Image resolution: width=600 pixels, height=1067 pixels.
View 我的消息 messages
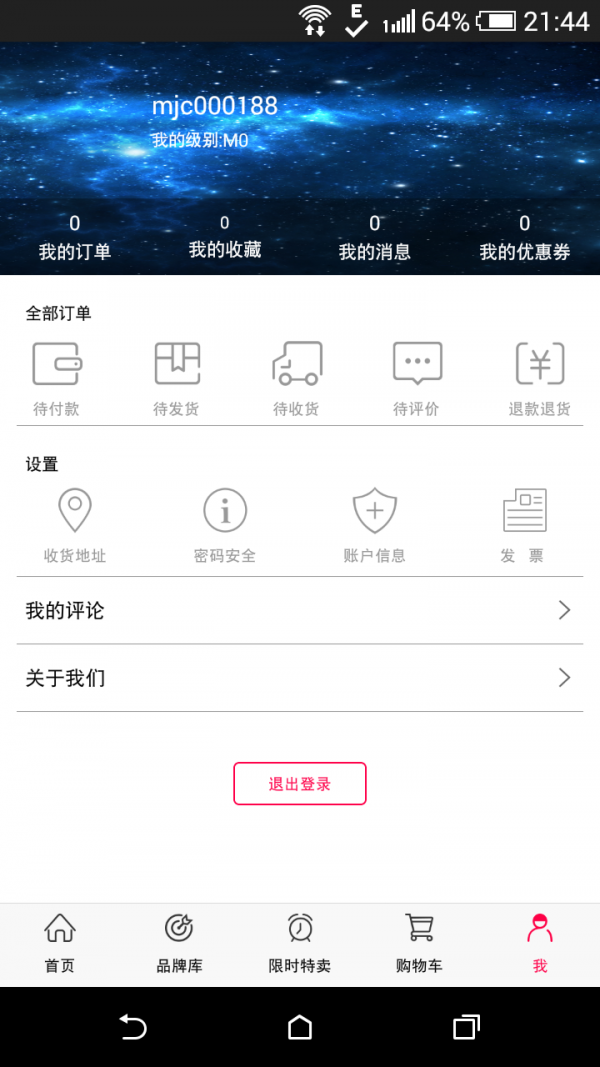click(375, 238)
